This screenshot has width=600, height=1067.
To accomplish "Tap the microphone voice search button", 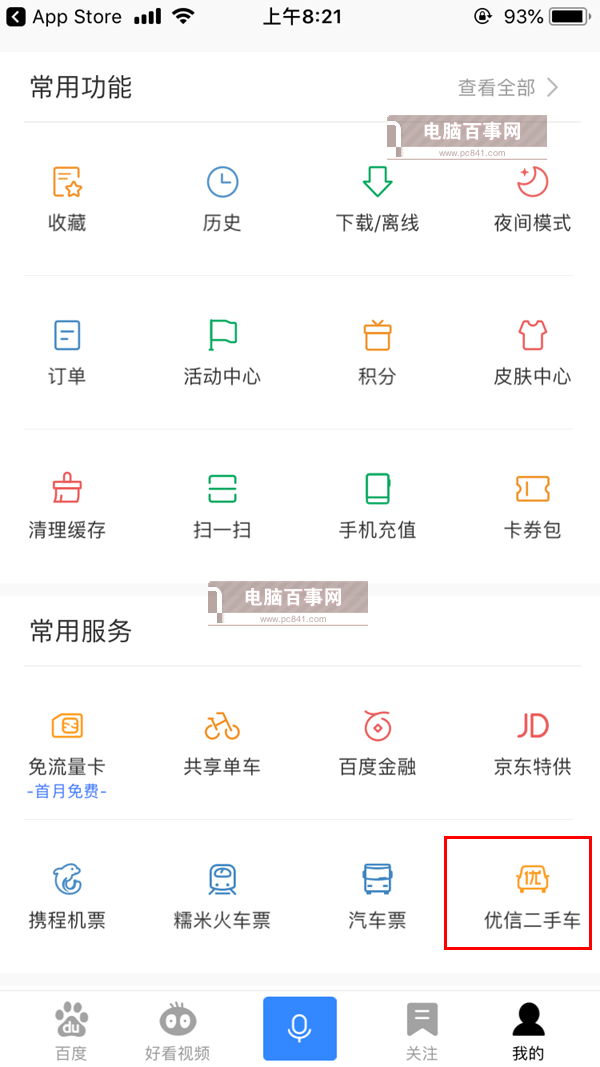I will pos(299,1028).
